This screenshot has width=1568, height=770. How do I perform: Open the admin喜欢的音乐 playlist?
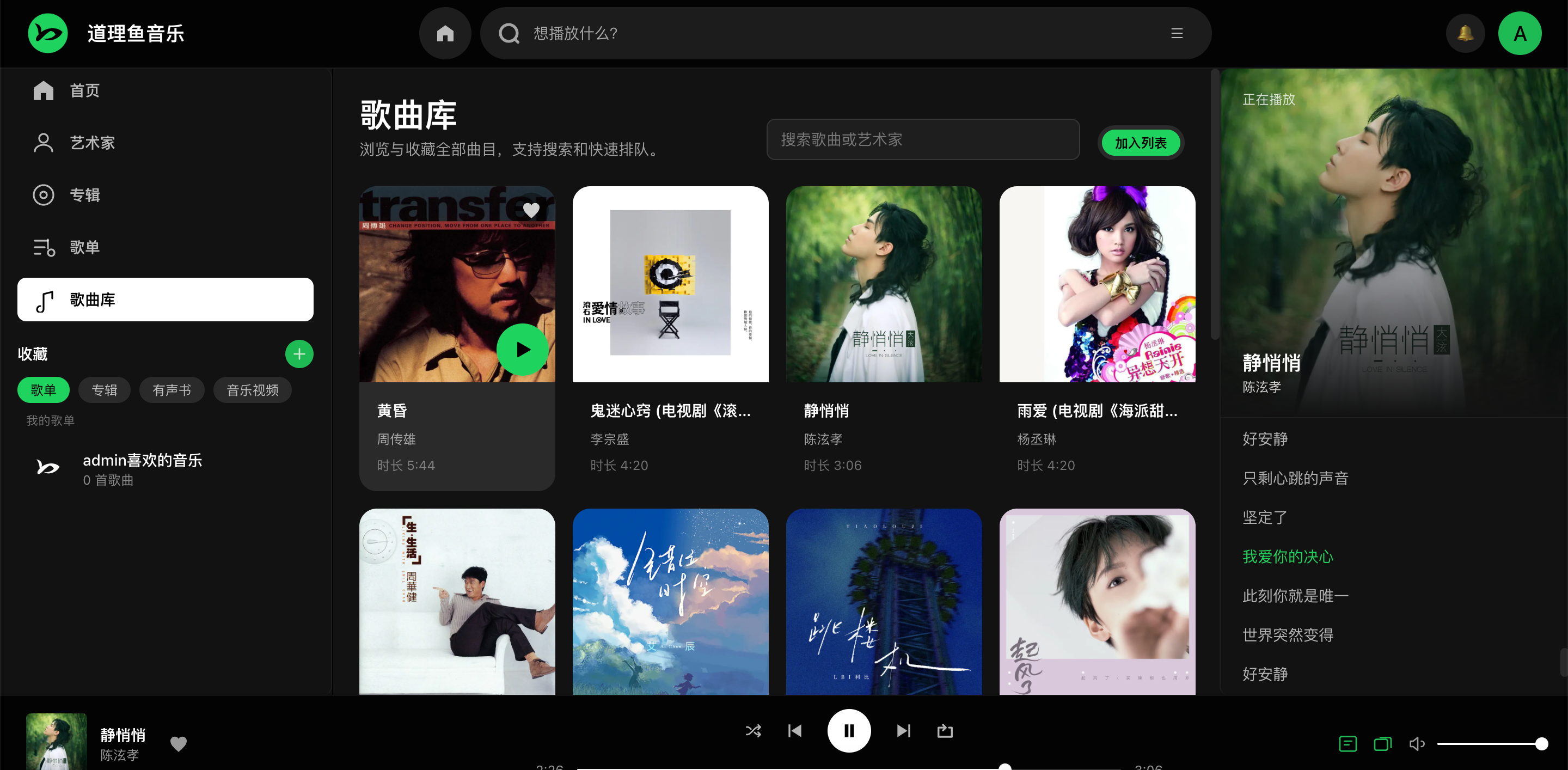(x=143, y=468)
